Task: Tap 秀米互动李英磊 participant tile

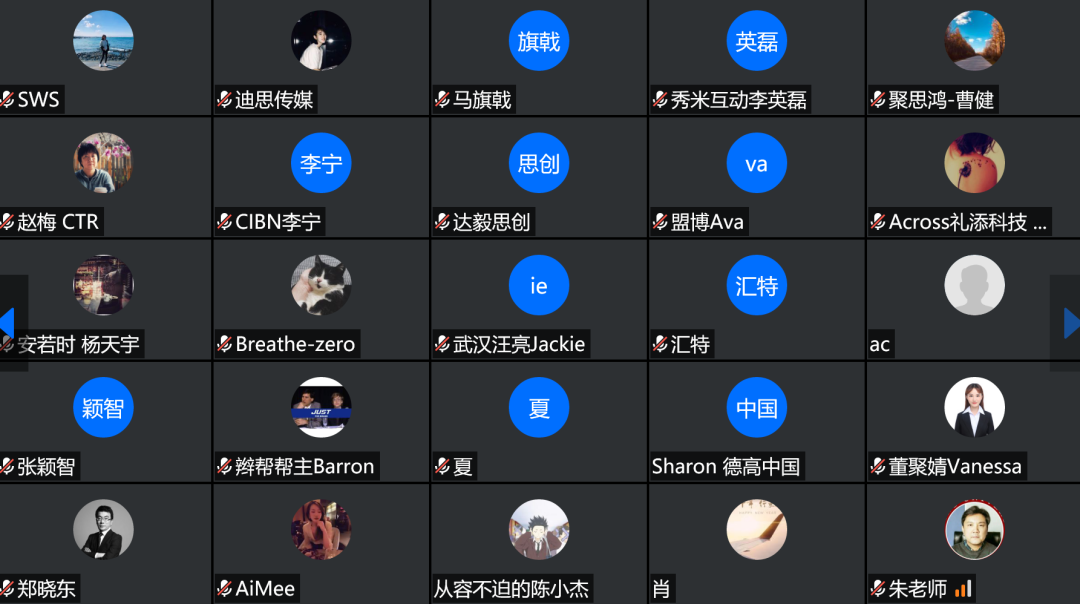Action: (x=757, y=55)
